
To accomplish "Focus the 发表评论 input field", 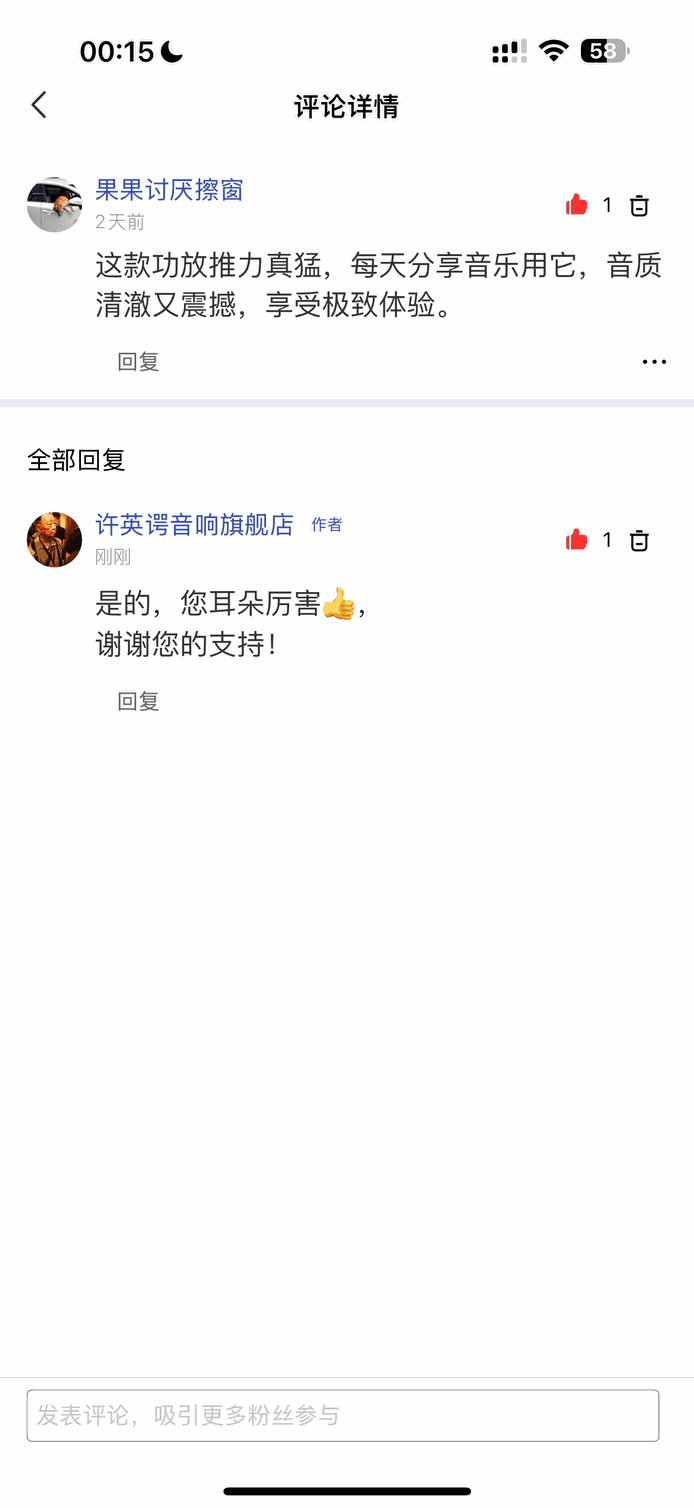I will point(342,1415).
